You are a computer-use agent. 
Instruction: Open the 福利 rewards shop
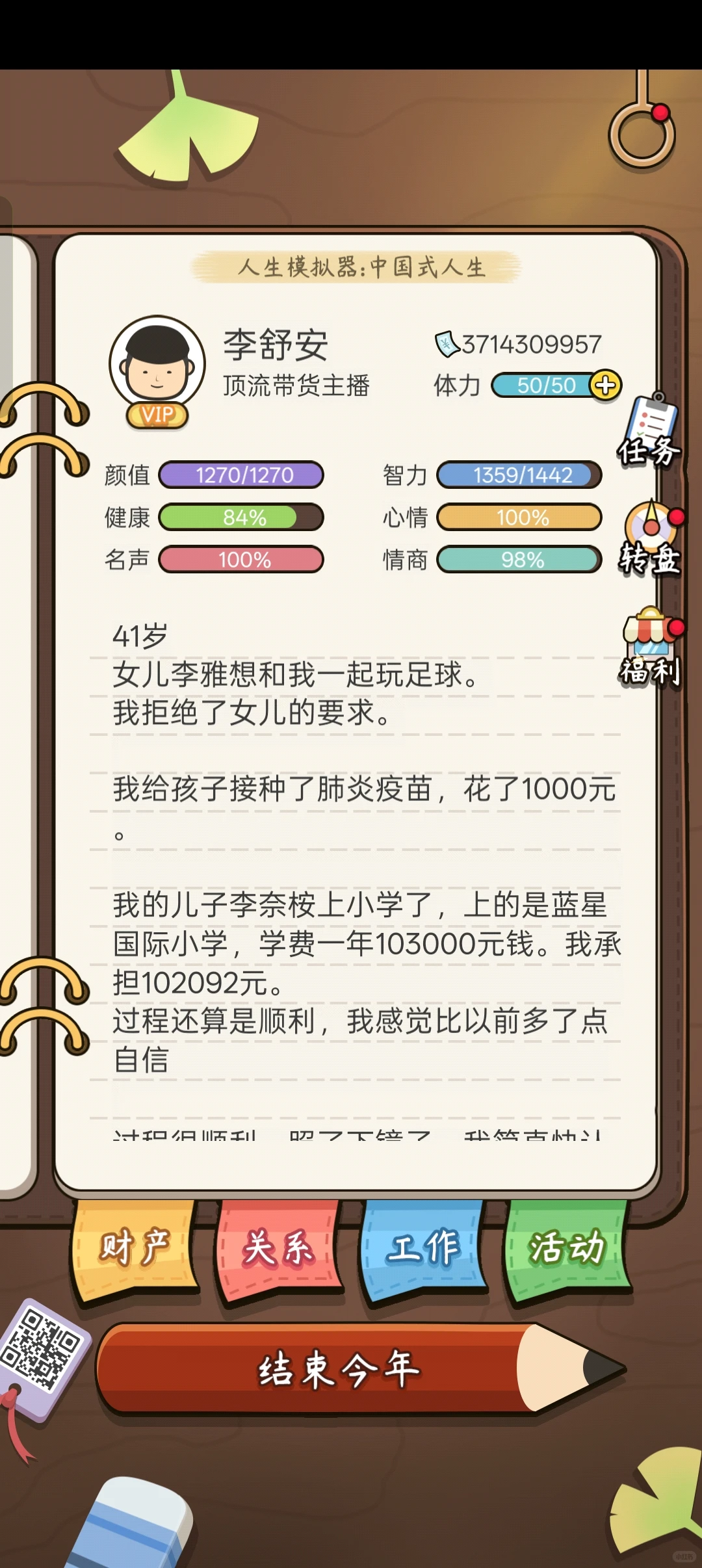pyautogui.click(x=650, y=648)
